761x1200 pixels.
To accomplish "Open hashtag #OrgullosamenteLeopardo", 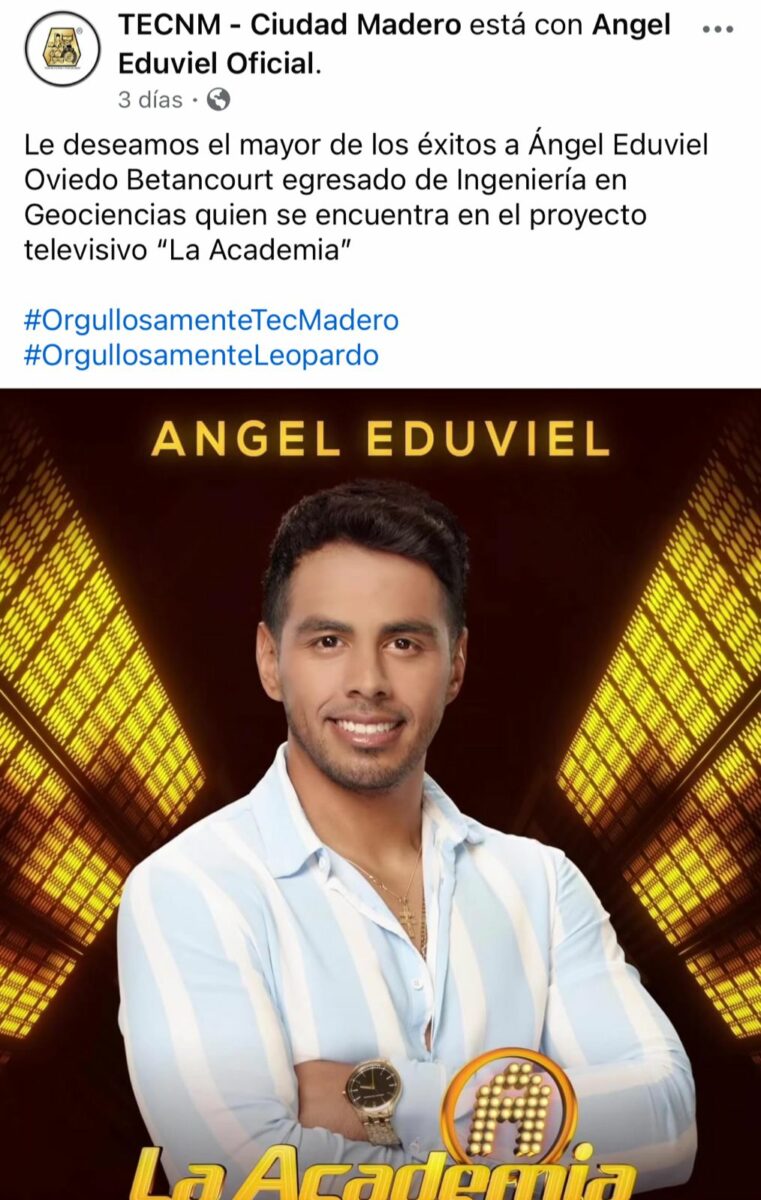I will tap(197, 353).
